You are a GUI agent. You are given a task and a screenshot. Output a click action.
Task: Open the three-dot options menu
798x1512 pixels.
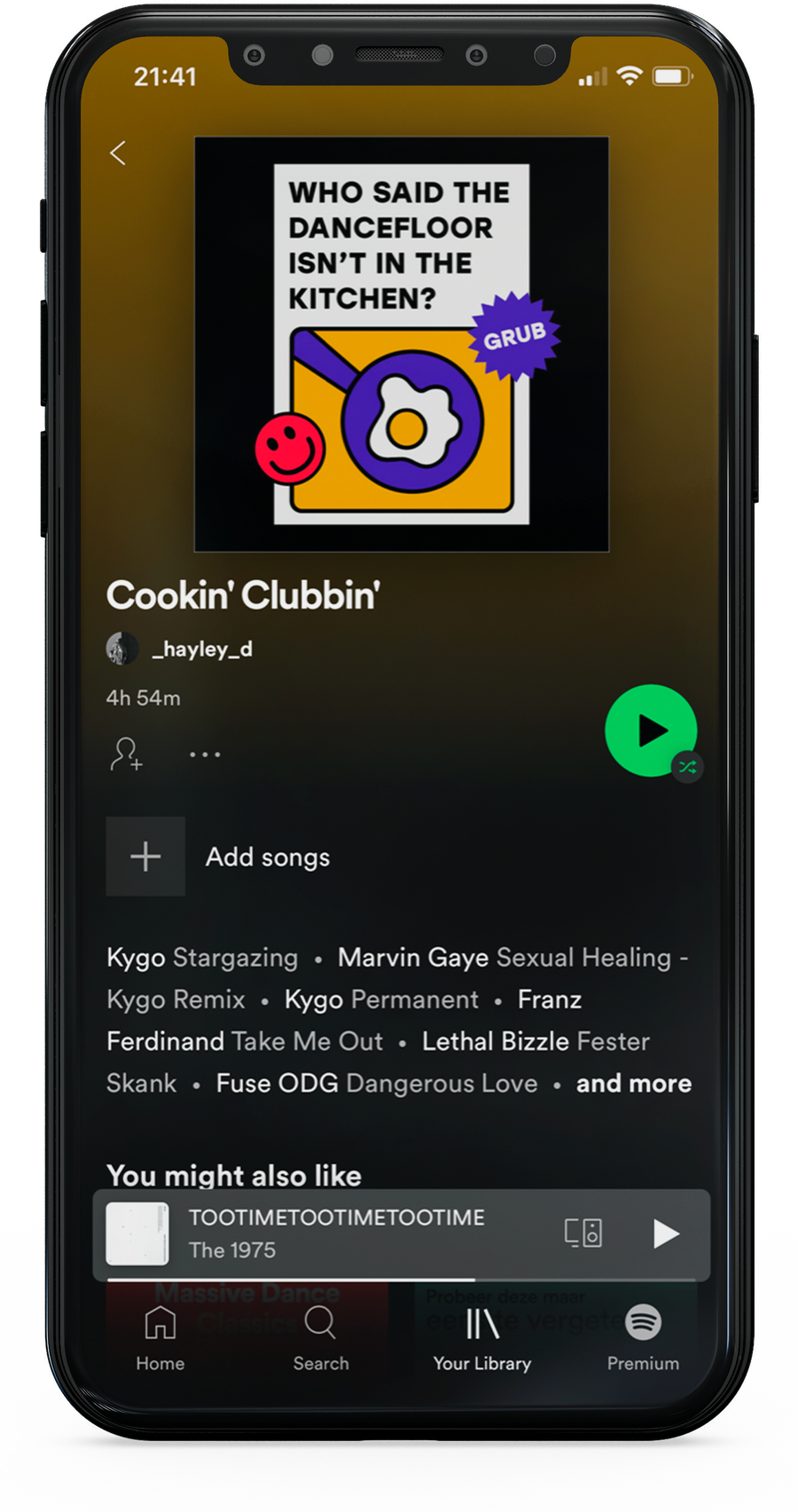point(205,755)
